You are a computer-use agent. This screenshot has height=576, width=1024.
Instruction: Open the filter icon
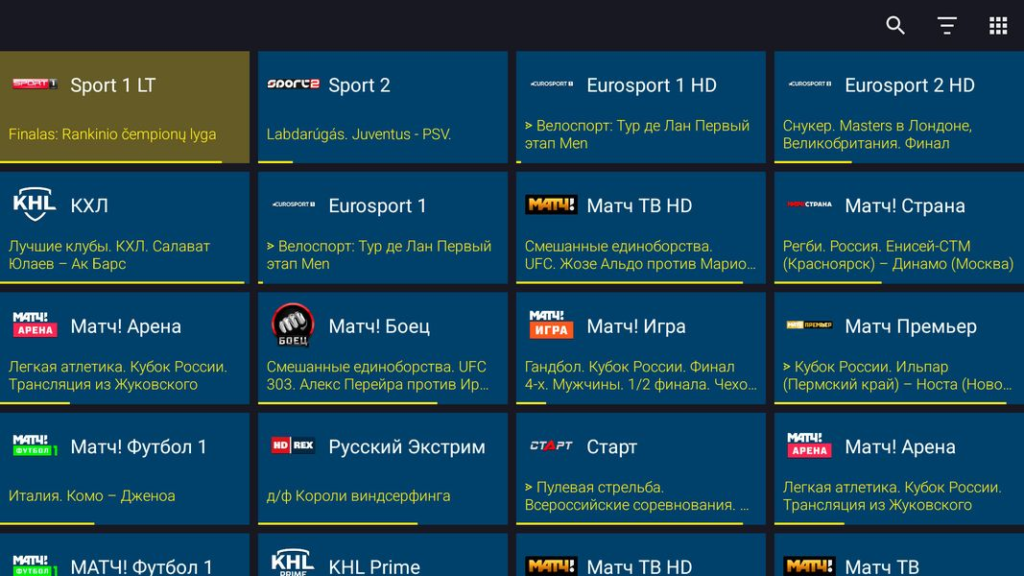click(x=947, y=26)
